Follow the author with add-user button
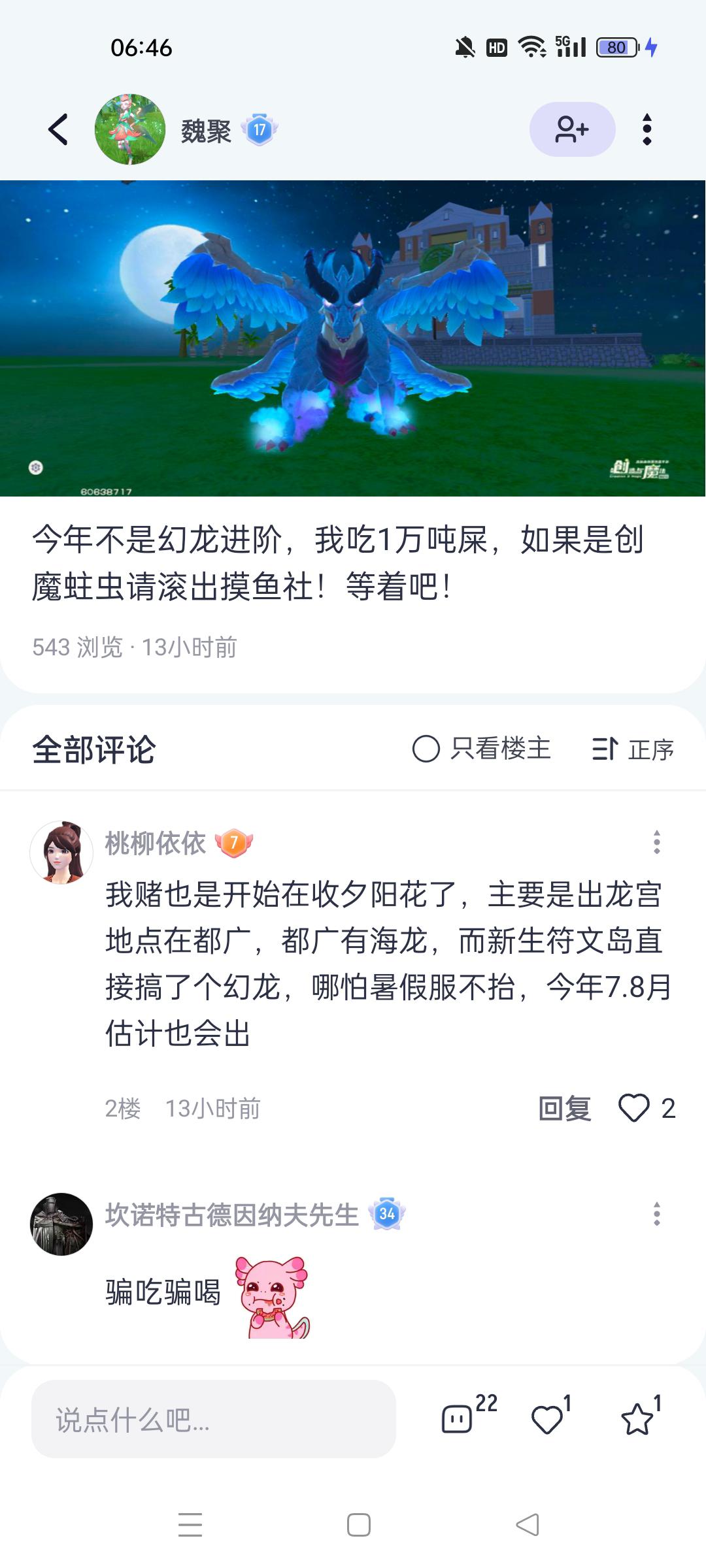 click(572, 129)
